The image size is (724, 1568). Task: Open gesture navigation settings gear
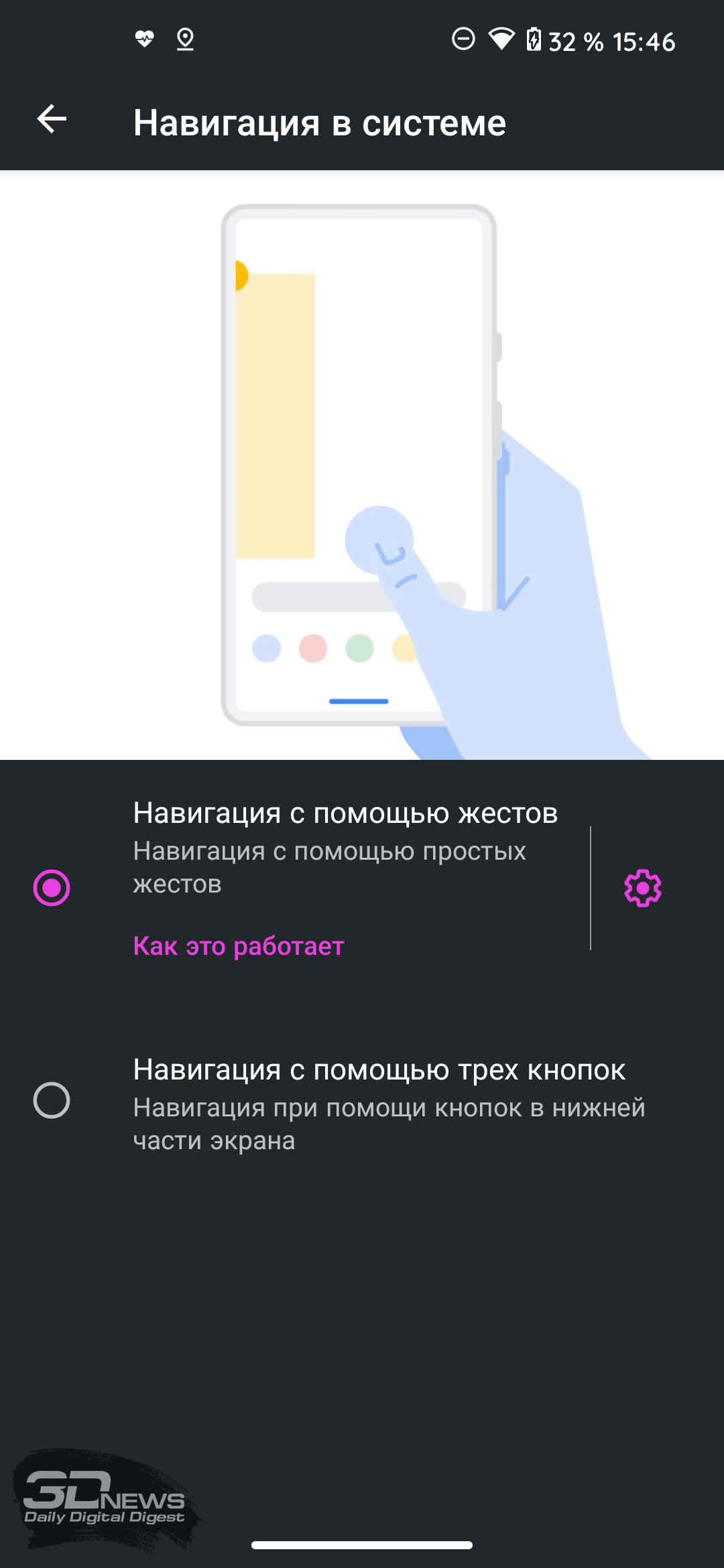[643, 889]
